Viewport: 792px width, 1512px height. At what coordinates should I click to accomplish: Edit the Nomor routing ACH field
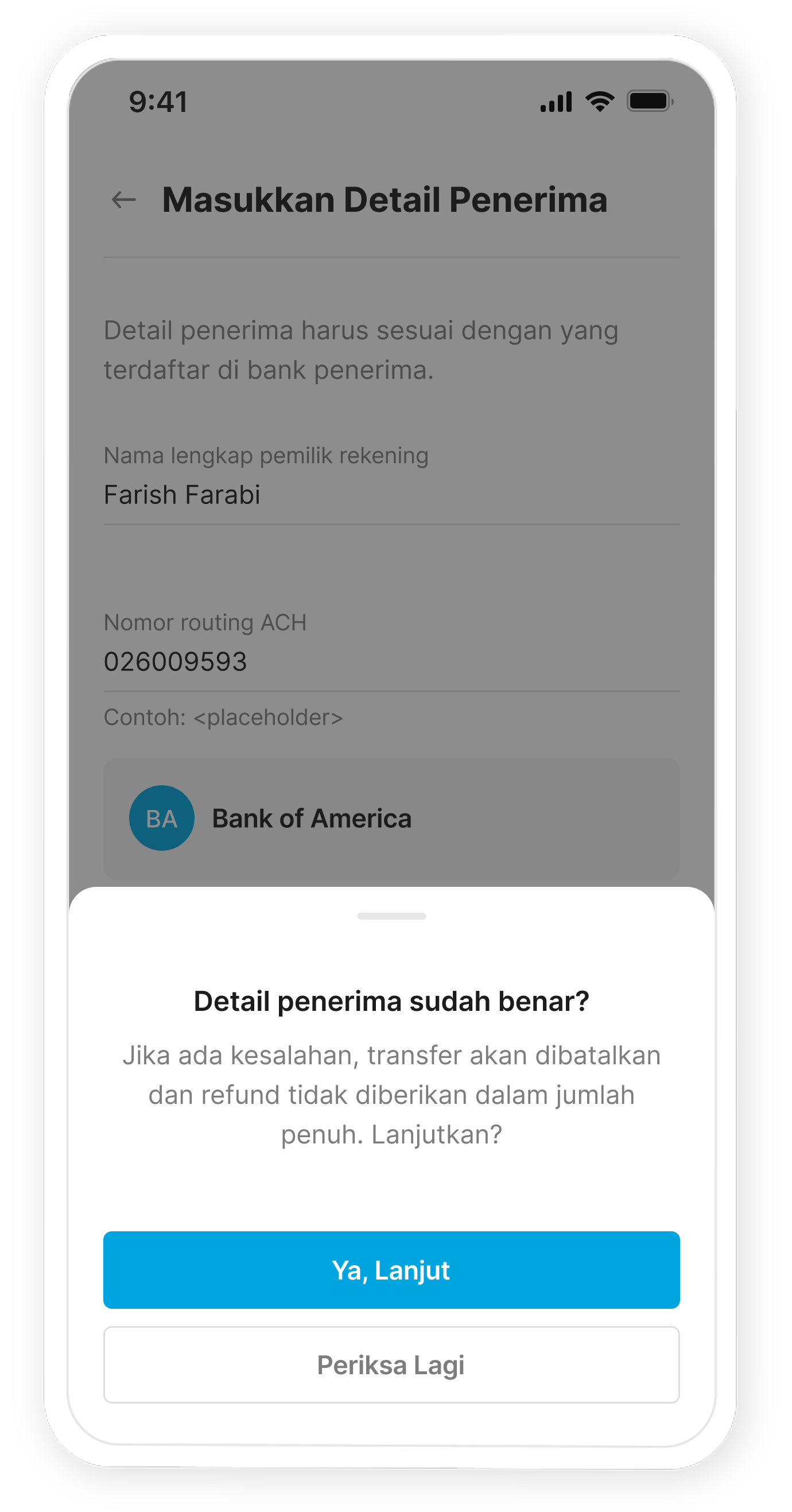[391, 662]
